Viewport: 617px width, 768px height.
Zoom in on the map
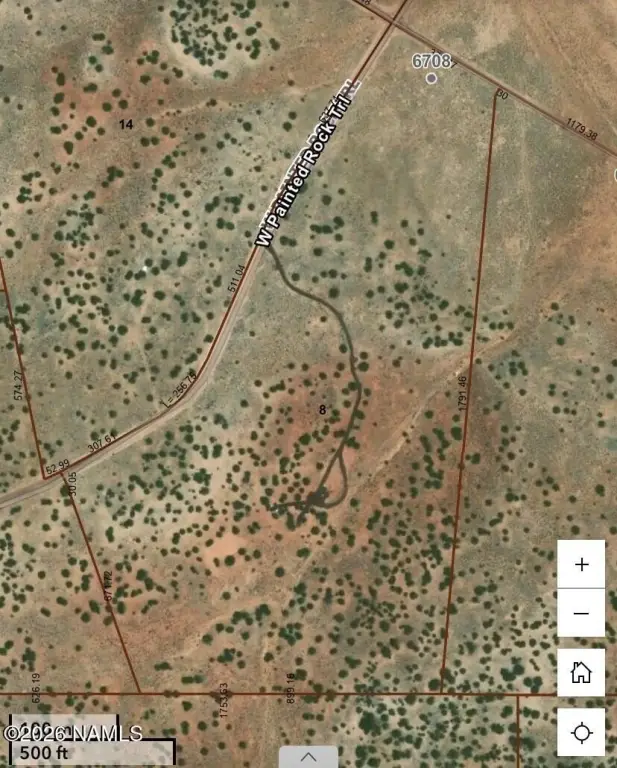pyautogui.click(x=581, y=564)
